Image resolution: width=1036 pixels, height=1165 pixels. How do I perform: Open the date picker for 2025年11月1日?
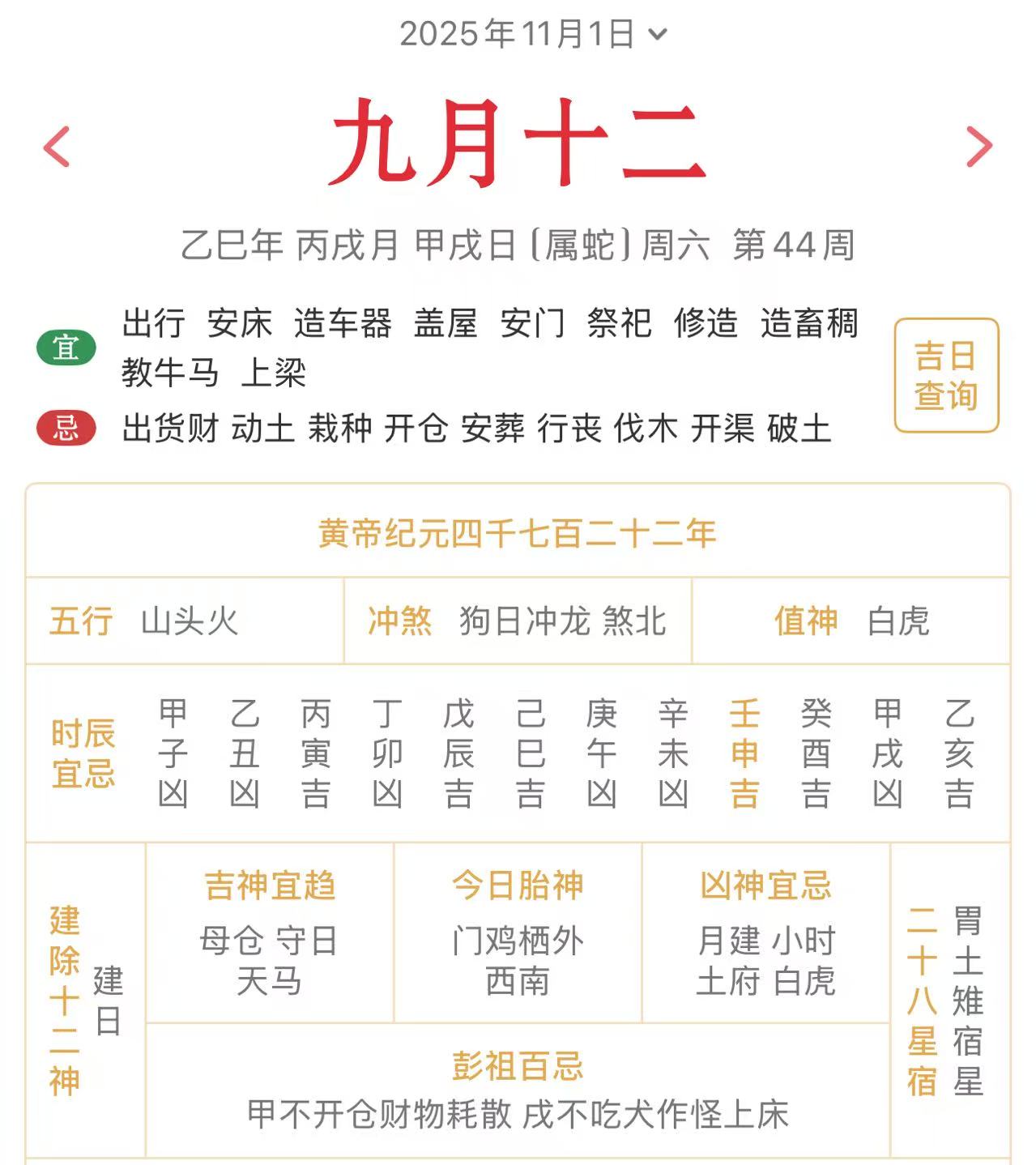[532, 34]
